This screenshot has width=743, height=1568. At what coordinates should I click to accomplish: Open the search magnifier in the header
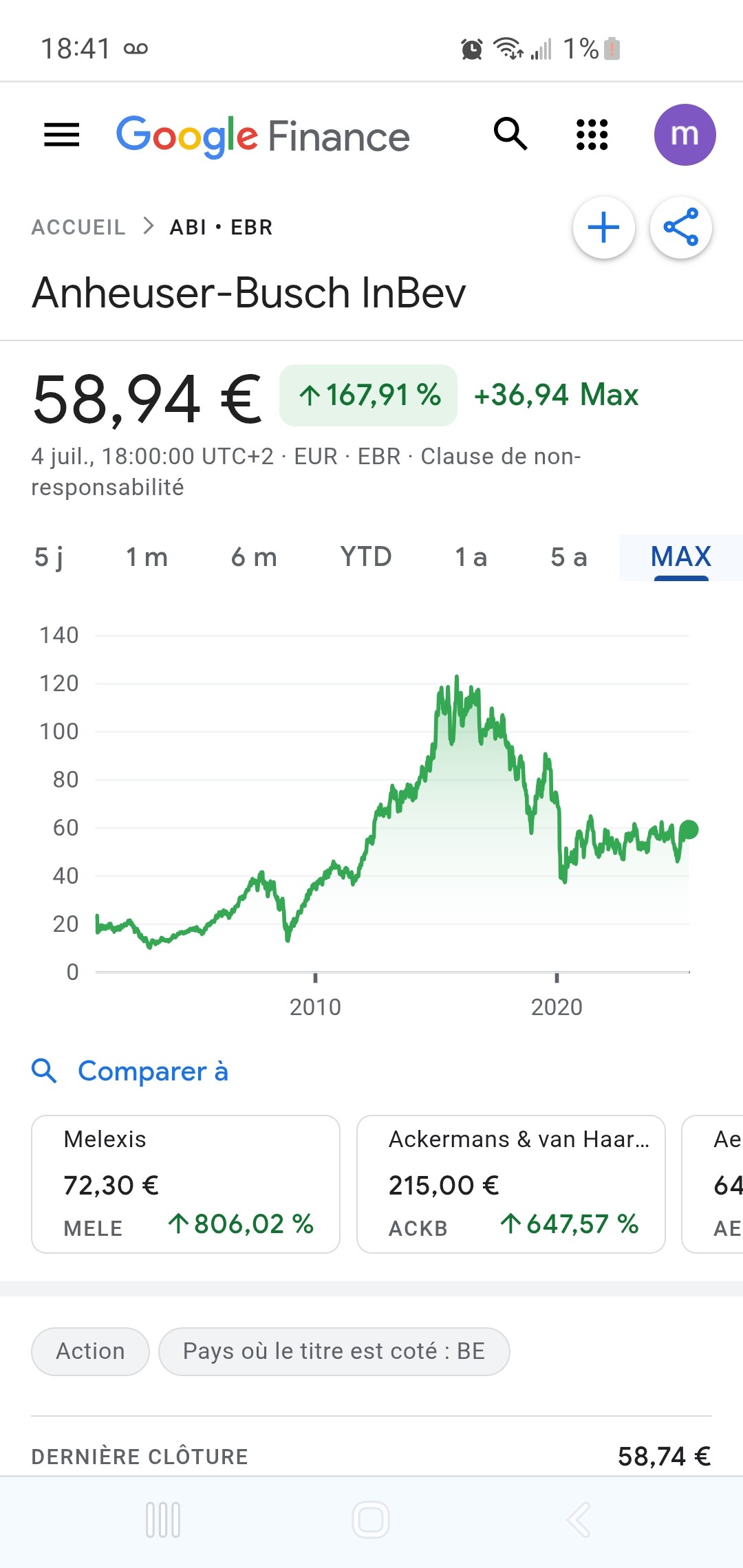coord(510,135)
